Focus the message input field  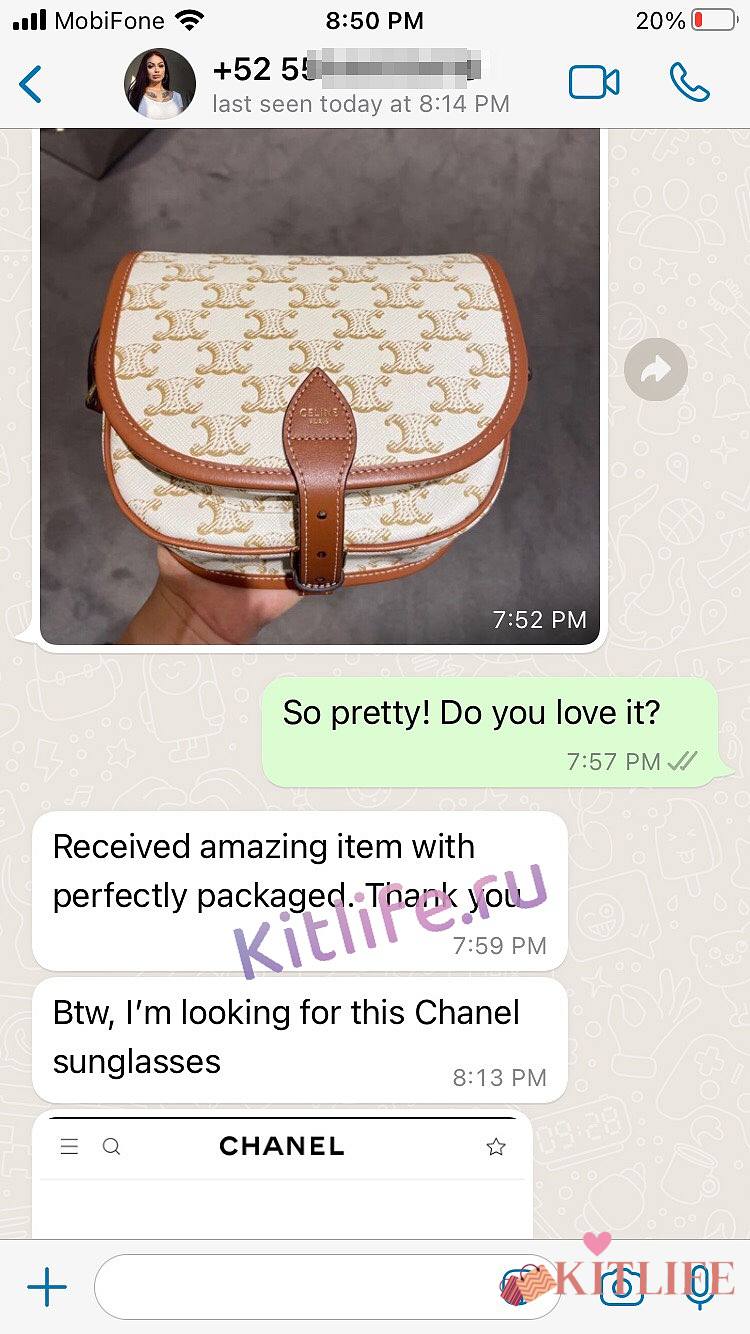300,1287
